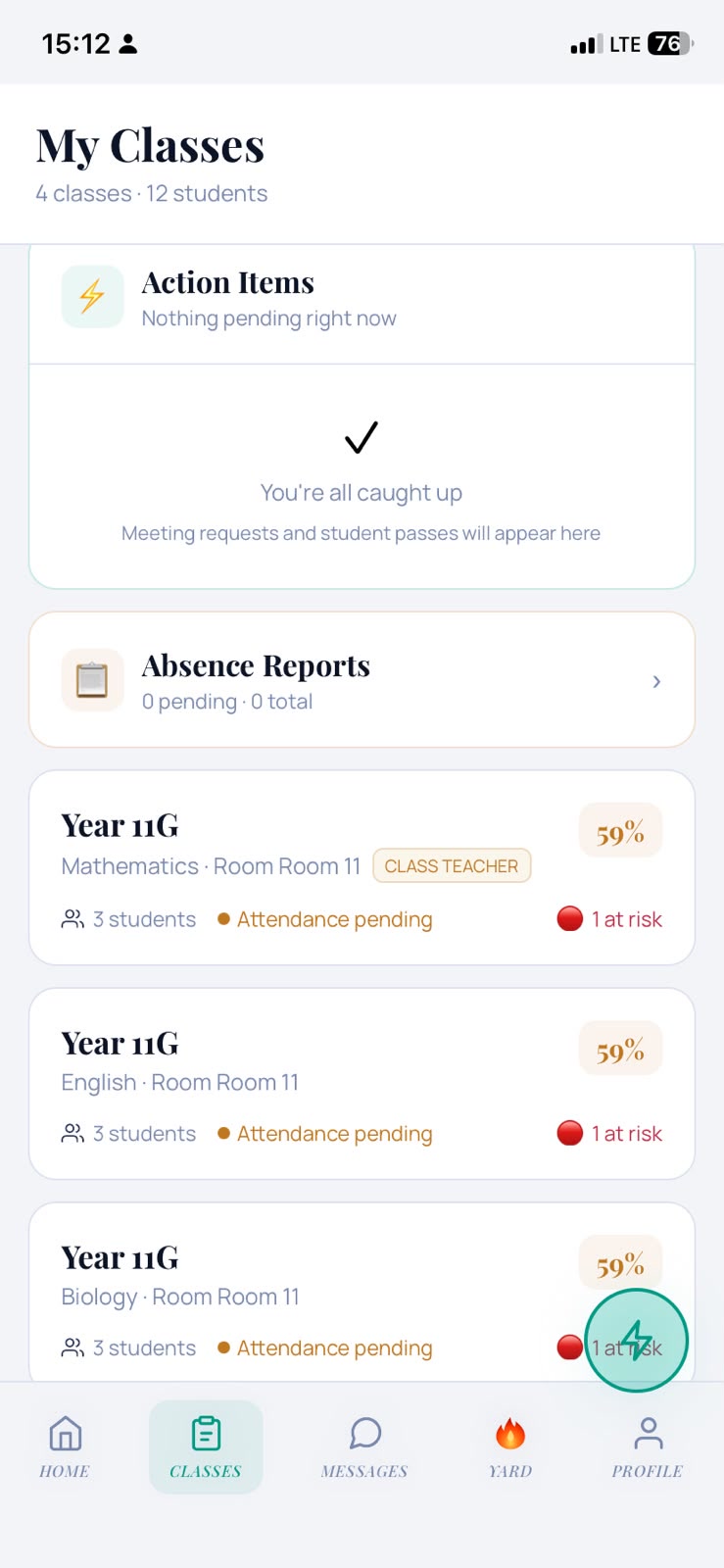
Task: Open the Absence Reports card
Action: [362, 680]
